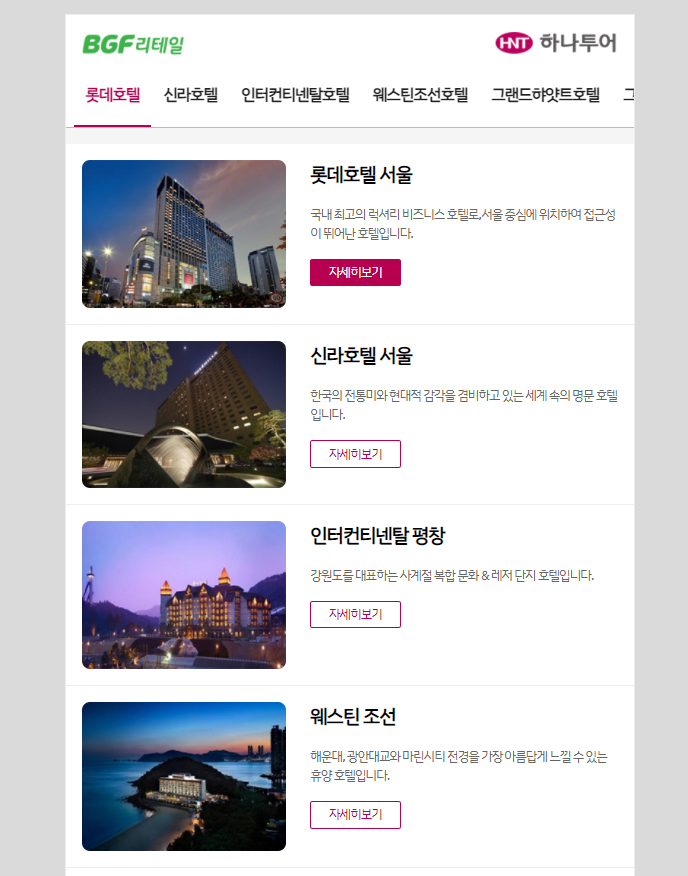See details for 웨스틴 조선
The image size is (688, 876).
355,814
